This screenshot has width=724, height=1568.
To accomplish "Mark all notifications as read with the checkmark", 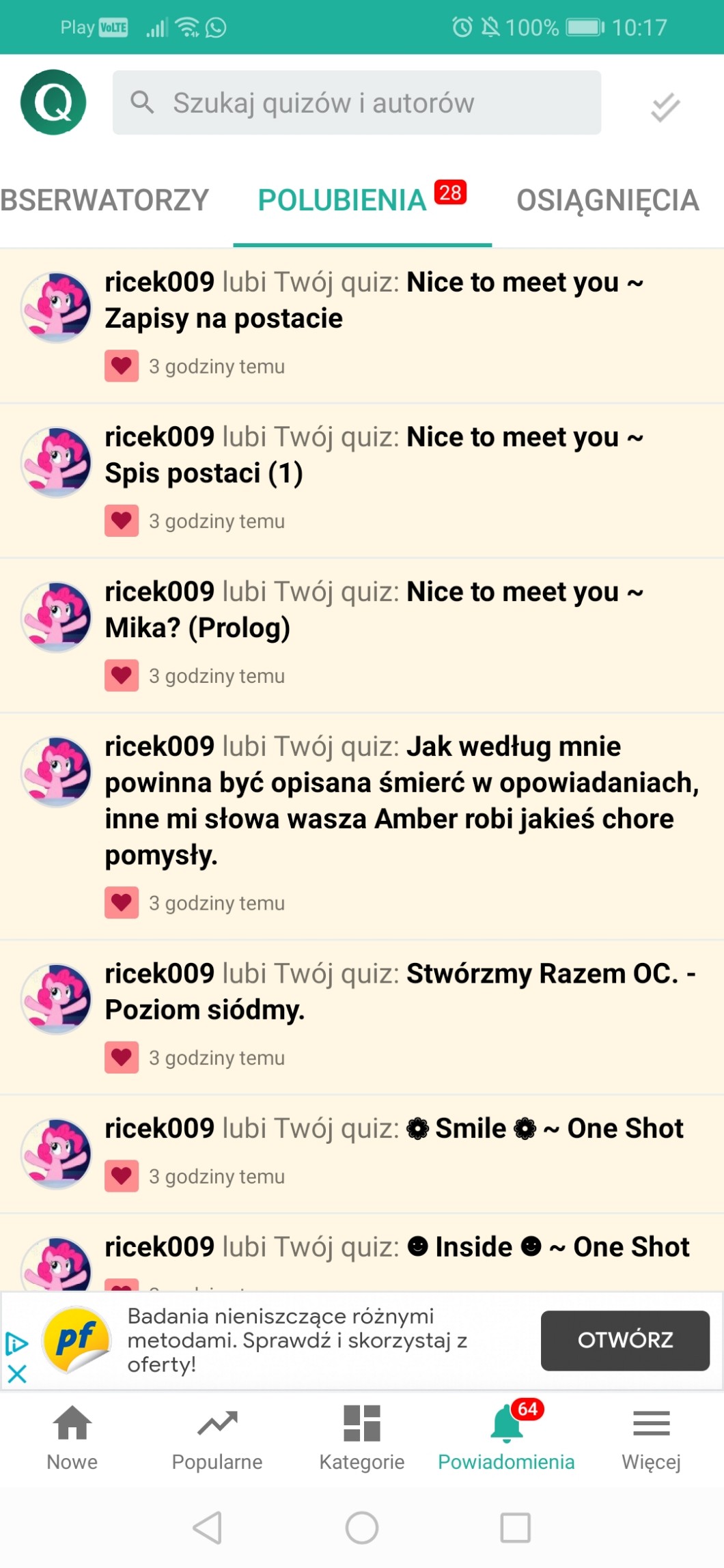I will [665, 107].
